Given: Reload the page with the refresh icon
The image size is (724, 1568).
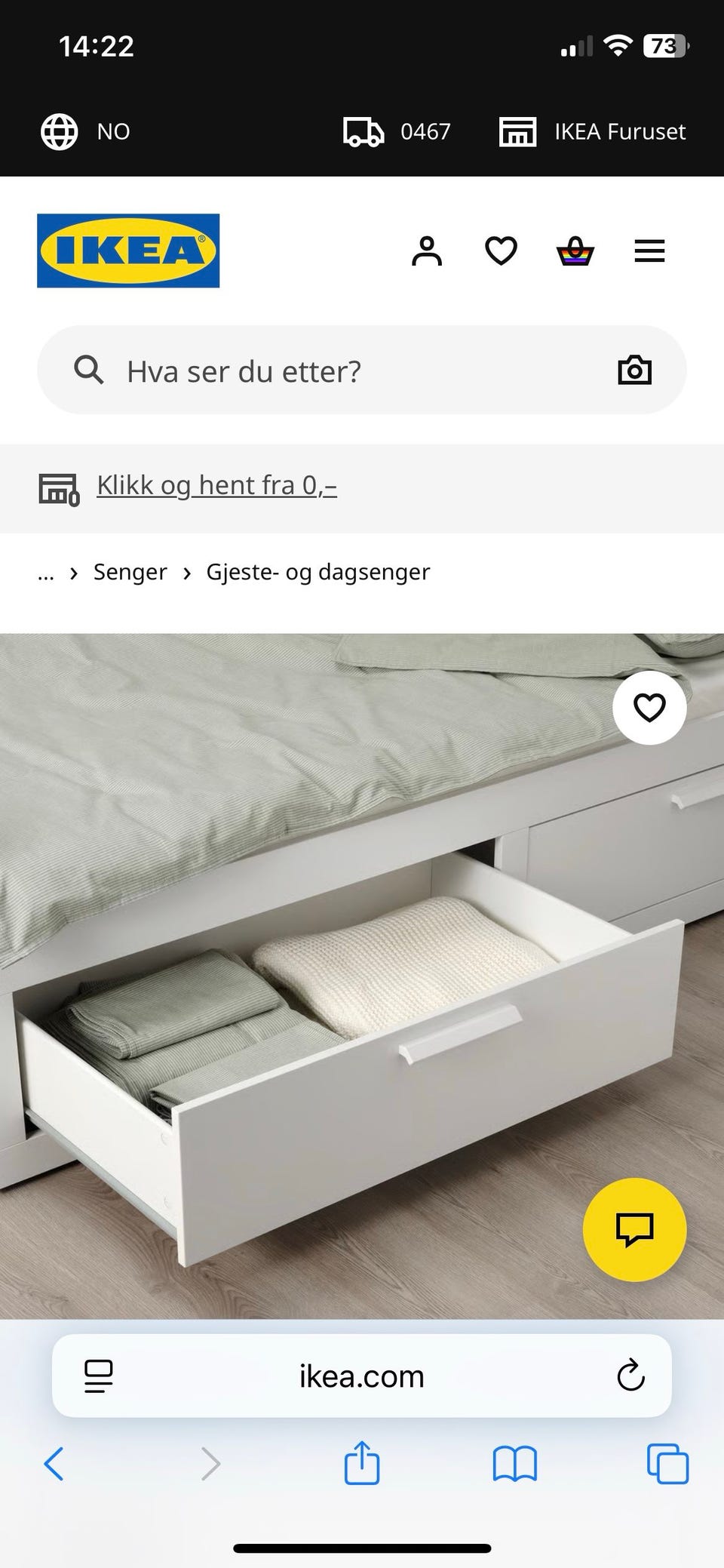Looking at the screenshot, I should 630,1375.
